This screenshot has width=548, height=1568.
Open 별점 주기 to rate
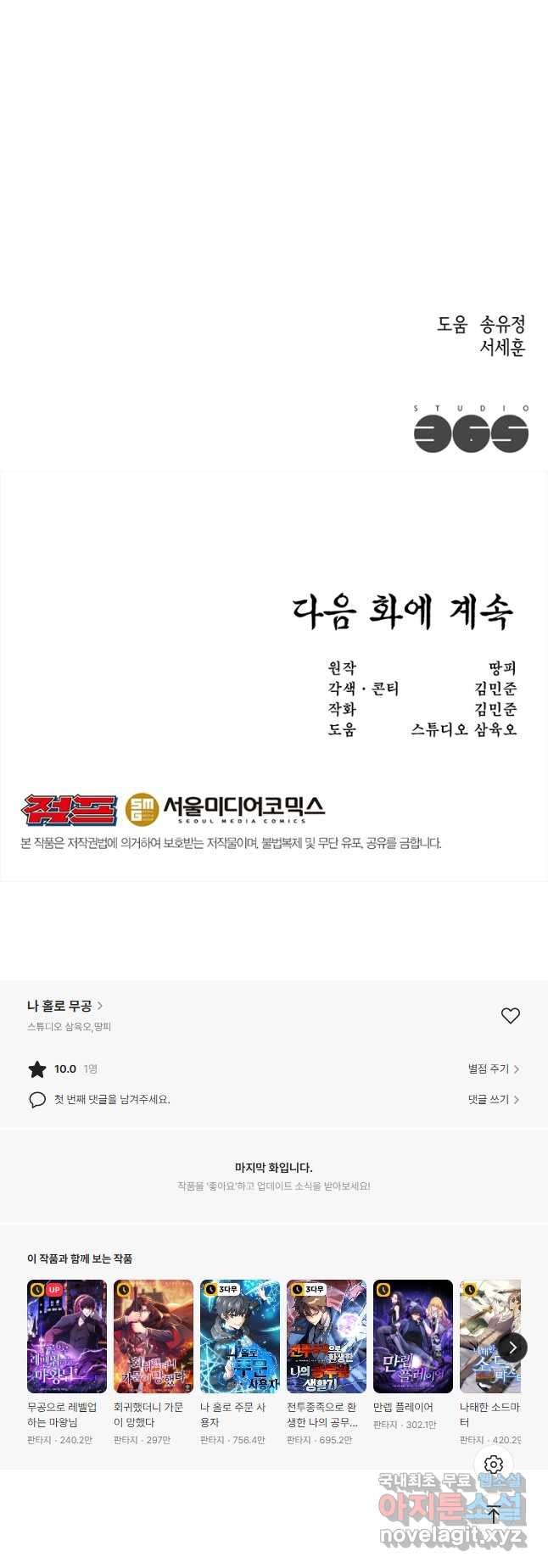tap(493, 1069)
